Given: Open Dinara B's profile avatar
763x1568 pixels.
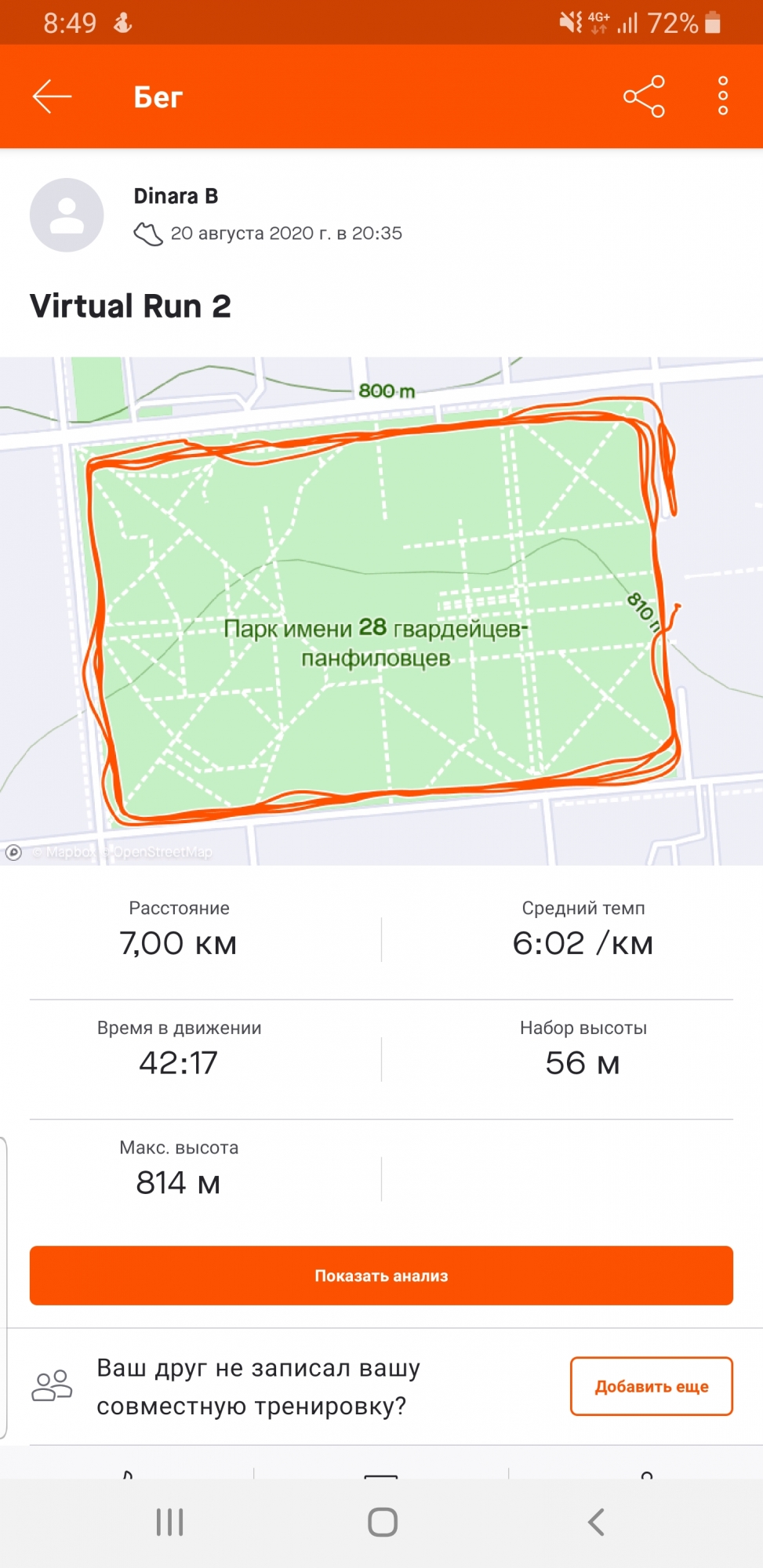Looking at the screenshot, I should [67, 215].
